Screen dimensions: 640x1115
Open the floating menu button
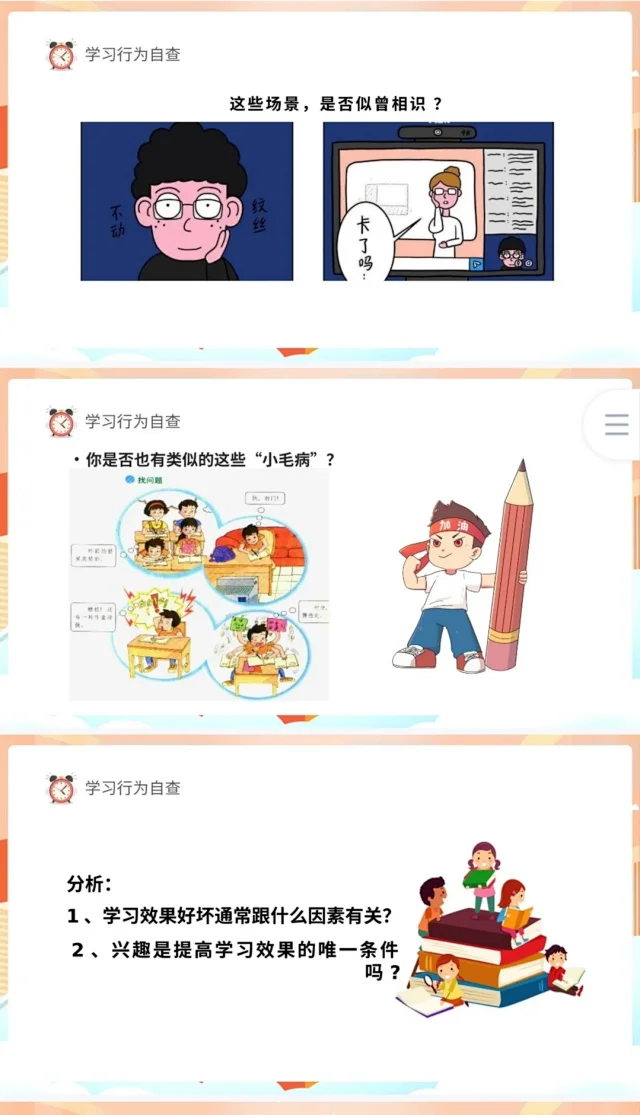(616, 425)
